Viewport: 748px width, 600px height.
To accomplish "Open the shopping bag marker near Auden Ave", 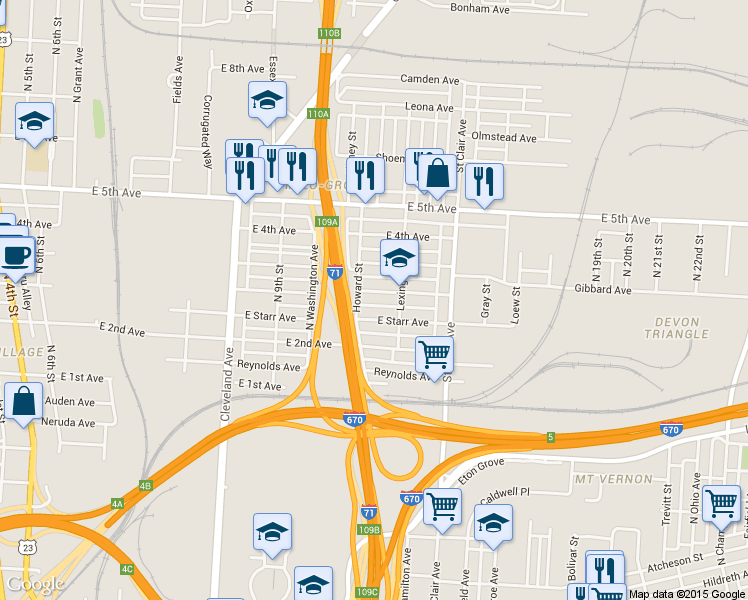I will tap(24, 401).
